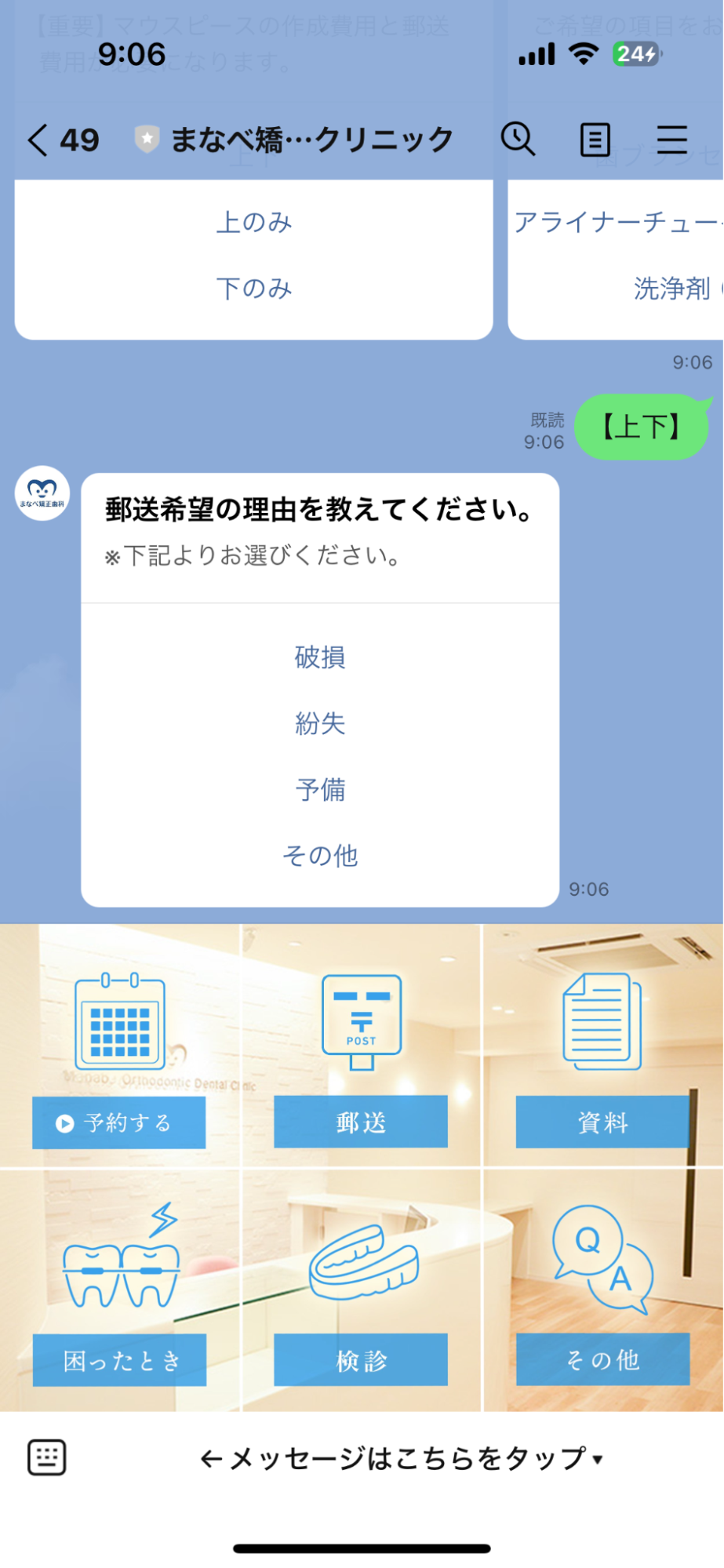The height and width of the screenshot is (1568, 724).
Task: Select 洗浄剤 option
Action: click(x=671, y=289)
